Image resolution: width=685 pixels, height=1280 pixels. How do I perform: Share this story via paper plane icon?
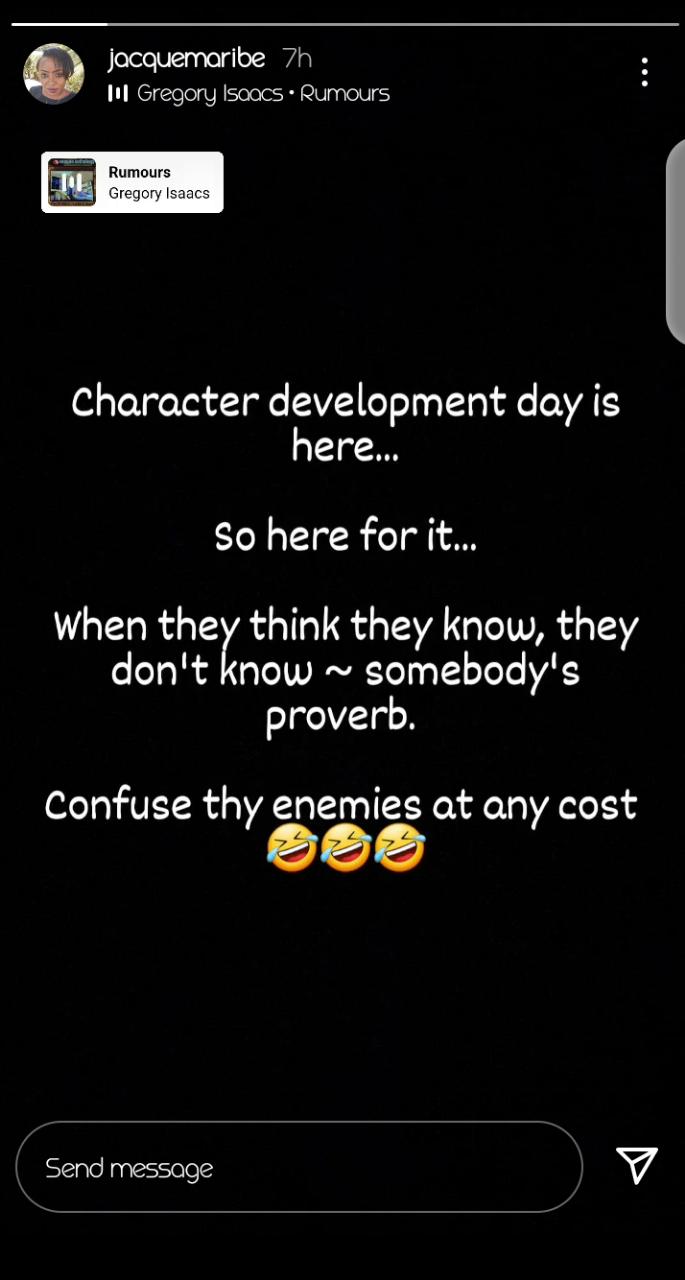[x=637, y=1165]
